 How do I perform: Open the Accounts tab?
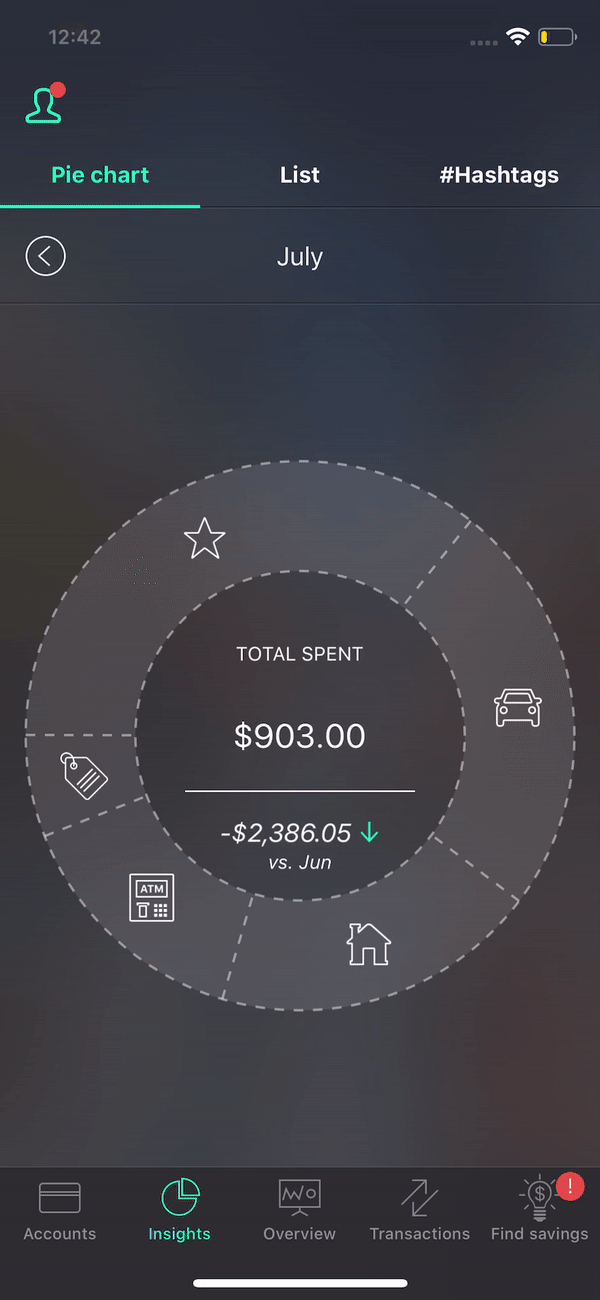(60, 1210)
